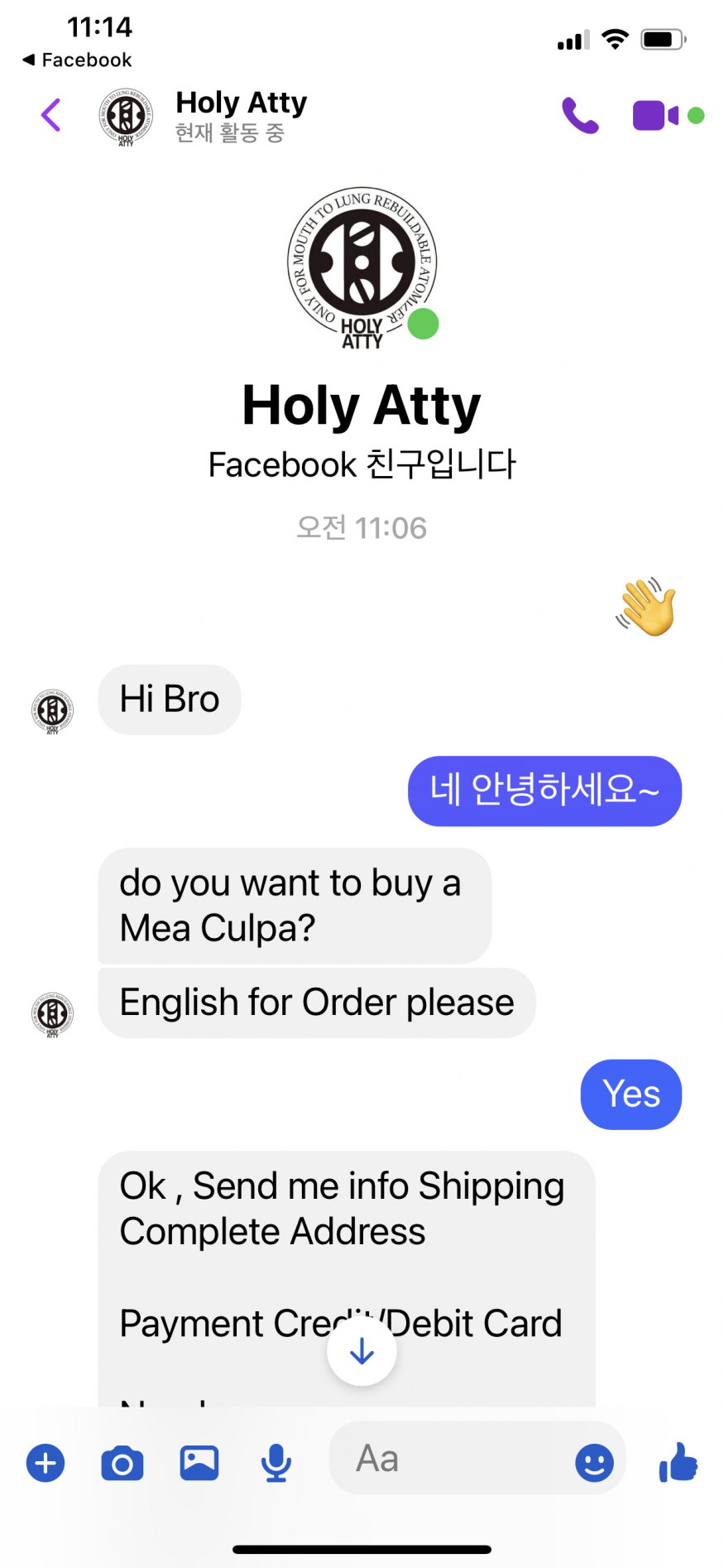
Task: Return to Facebook app via status bar
Action: click(x=77, y=60)
